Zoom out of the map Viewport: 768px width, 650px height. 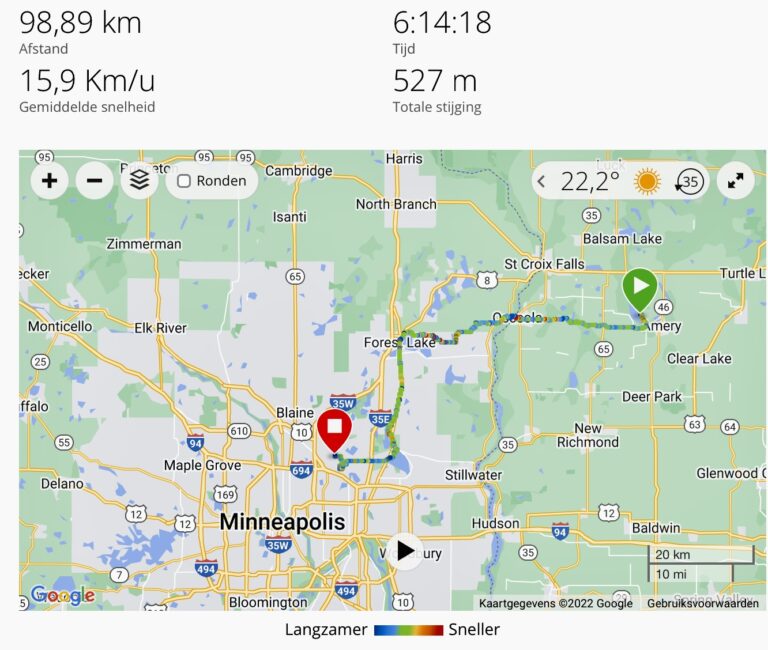coord(94,181)
